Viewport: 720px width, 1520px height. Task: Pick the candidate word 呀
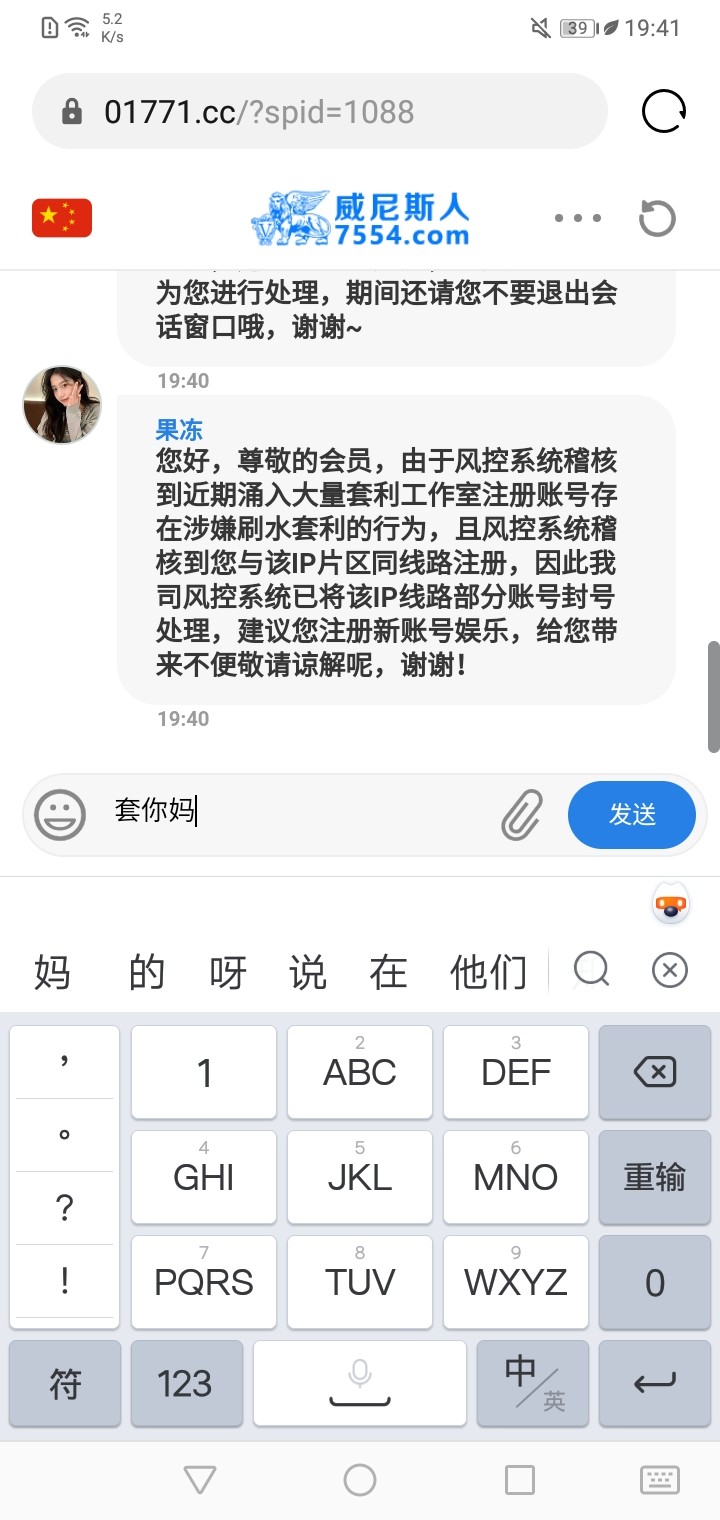coord(228,971)
